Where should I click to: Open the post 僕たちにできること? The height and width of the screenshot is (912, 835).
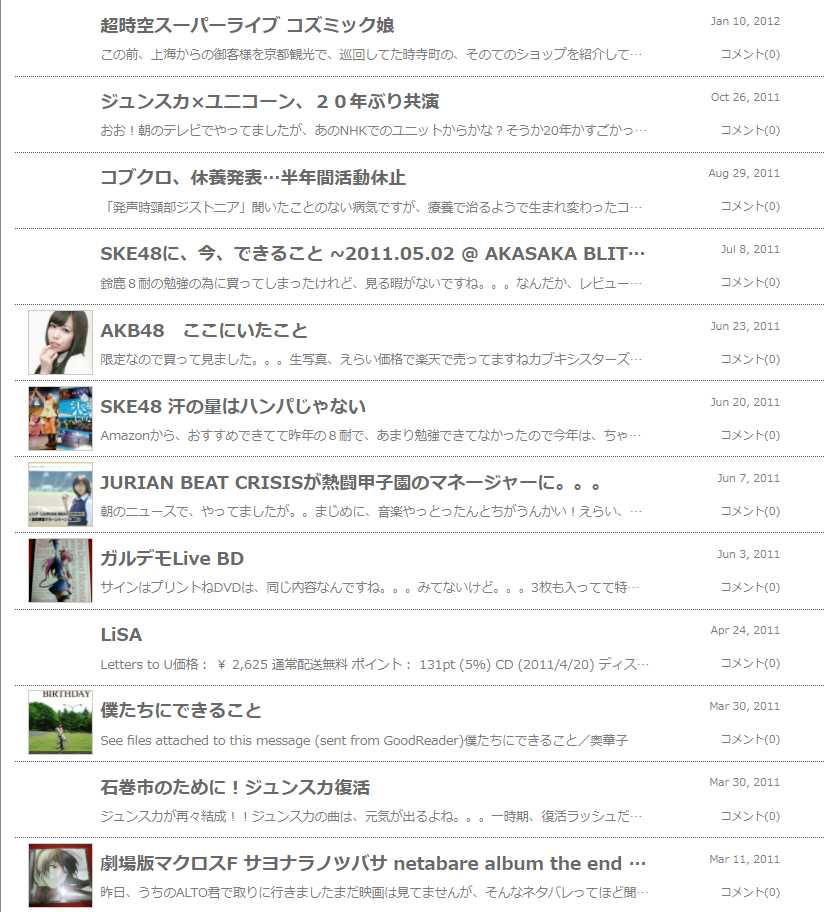click(x=181, y=710)
